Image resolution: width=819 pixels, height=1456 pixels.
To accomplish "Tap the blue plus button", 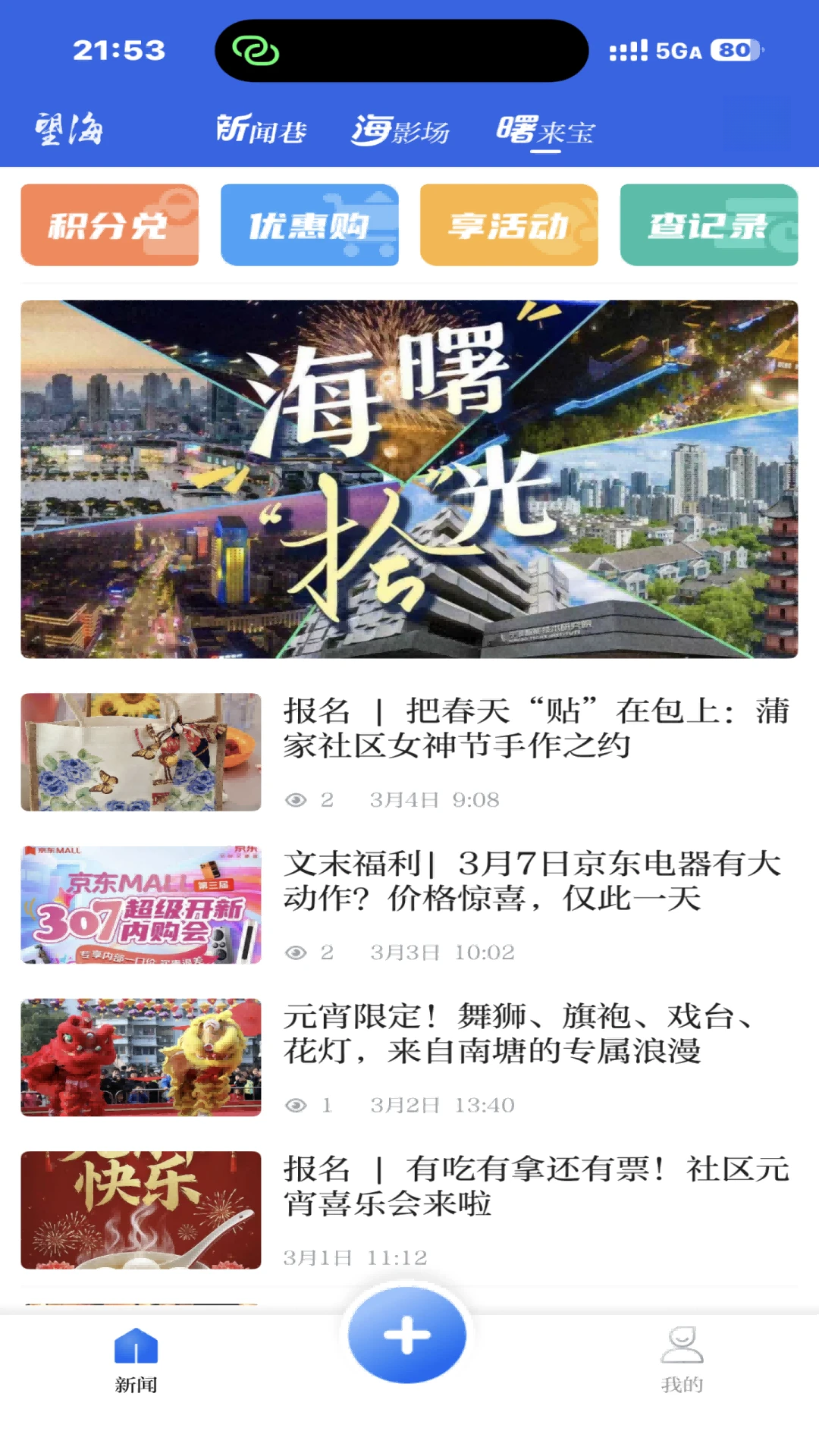I will click(x=407, y=1335).
